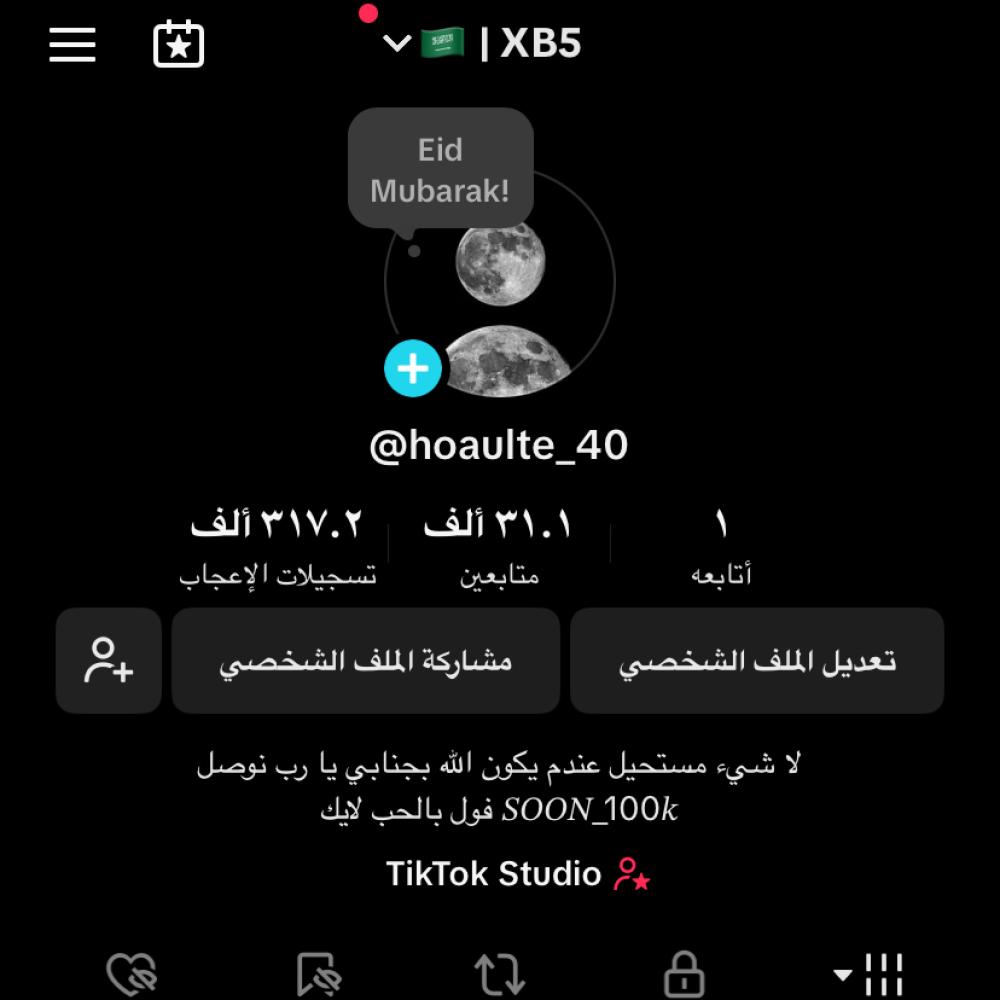This screenshot has height=1000, width=1000.
Task: Open the hamburger menu
Action: (72, 45)
